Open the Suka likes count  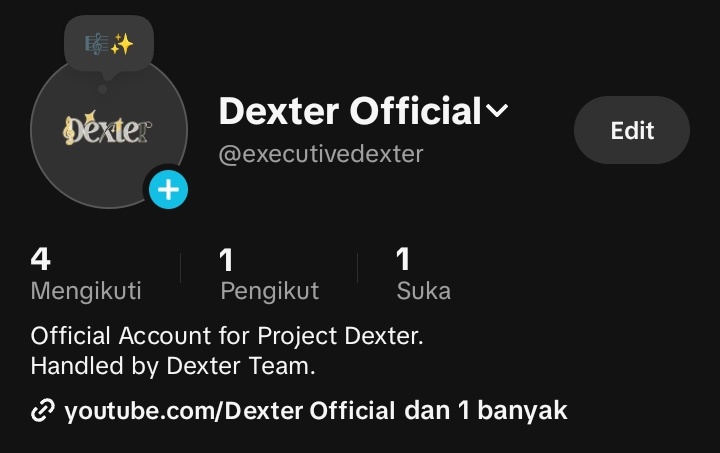click(423, 275)
